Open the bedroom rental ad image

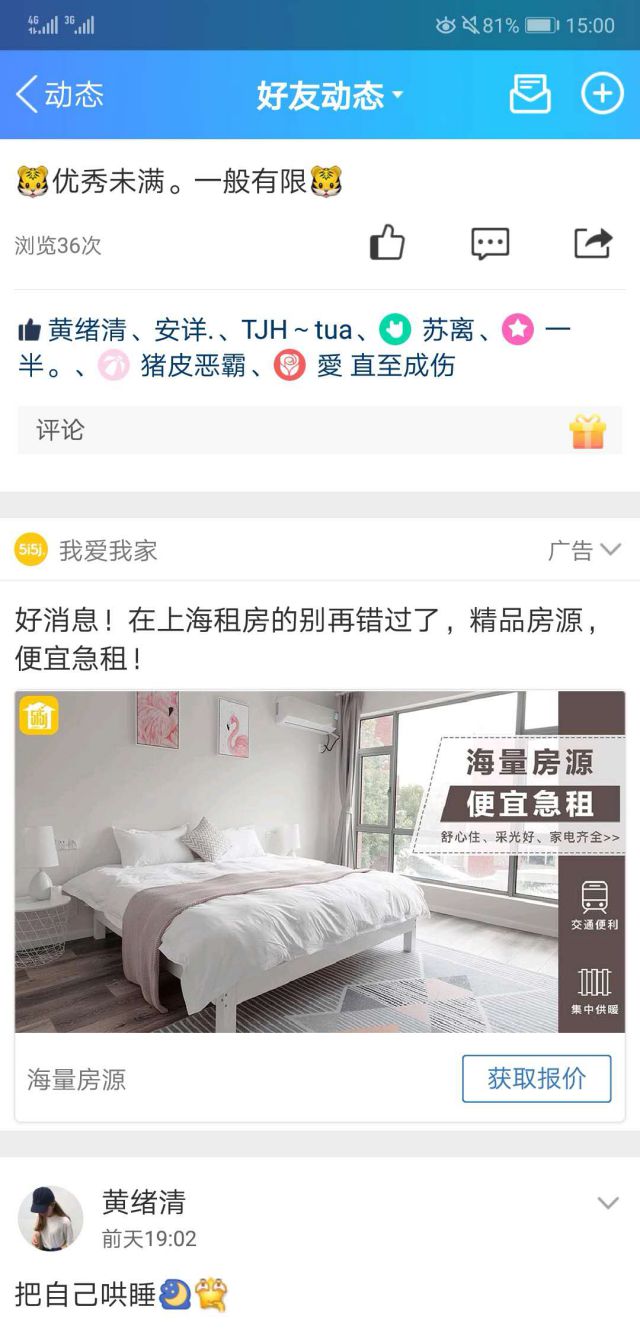319,861
